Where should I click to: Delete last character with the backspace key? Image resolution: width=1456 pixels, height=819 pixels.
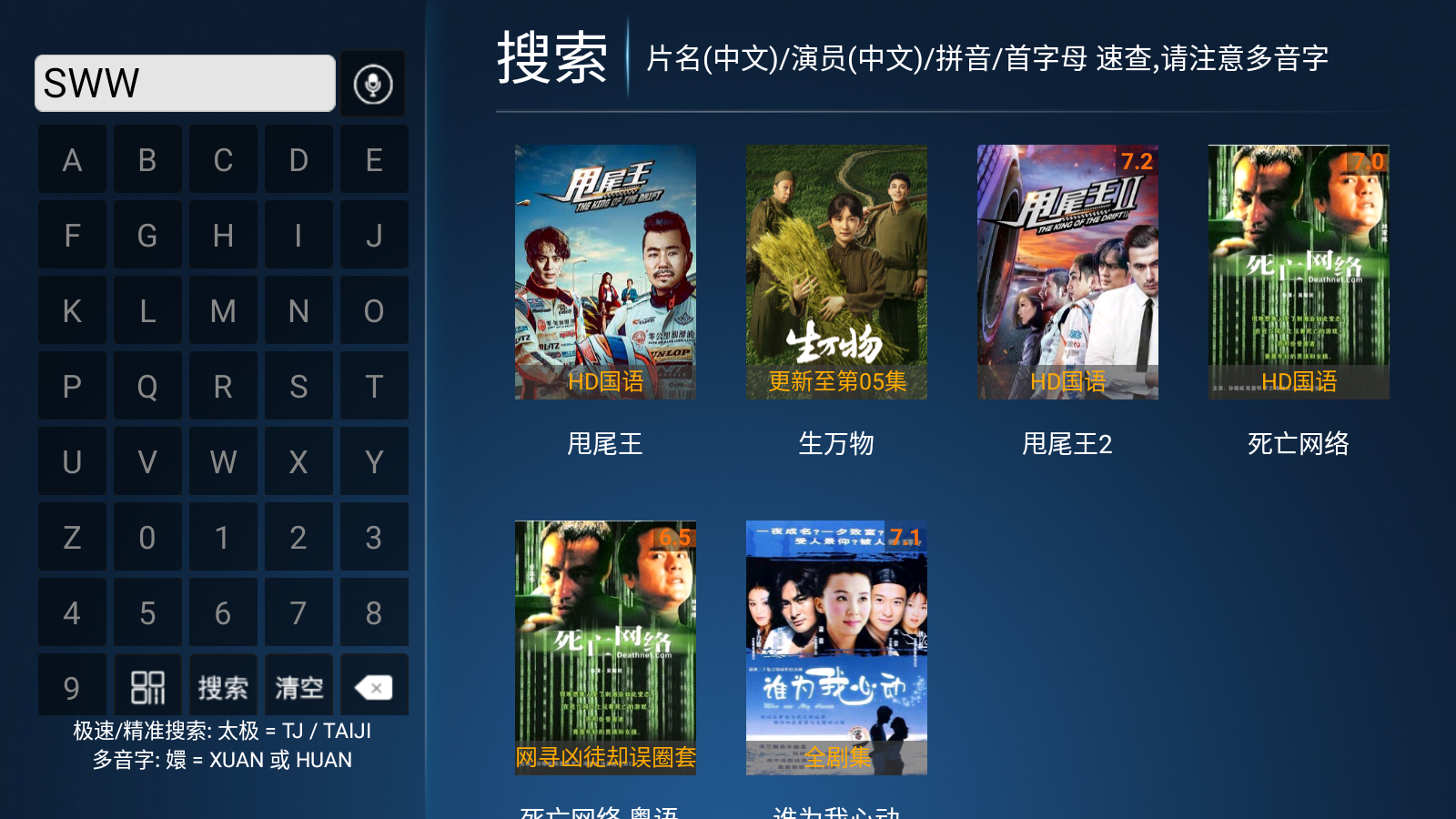pyautogui.click(x=374, y=687)
